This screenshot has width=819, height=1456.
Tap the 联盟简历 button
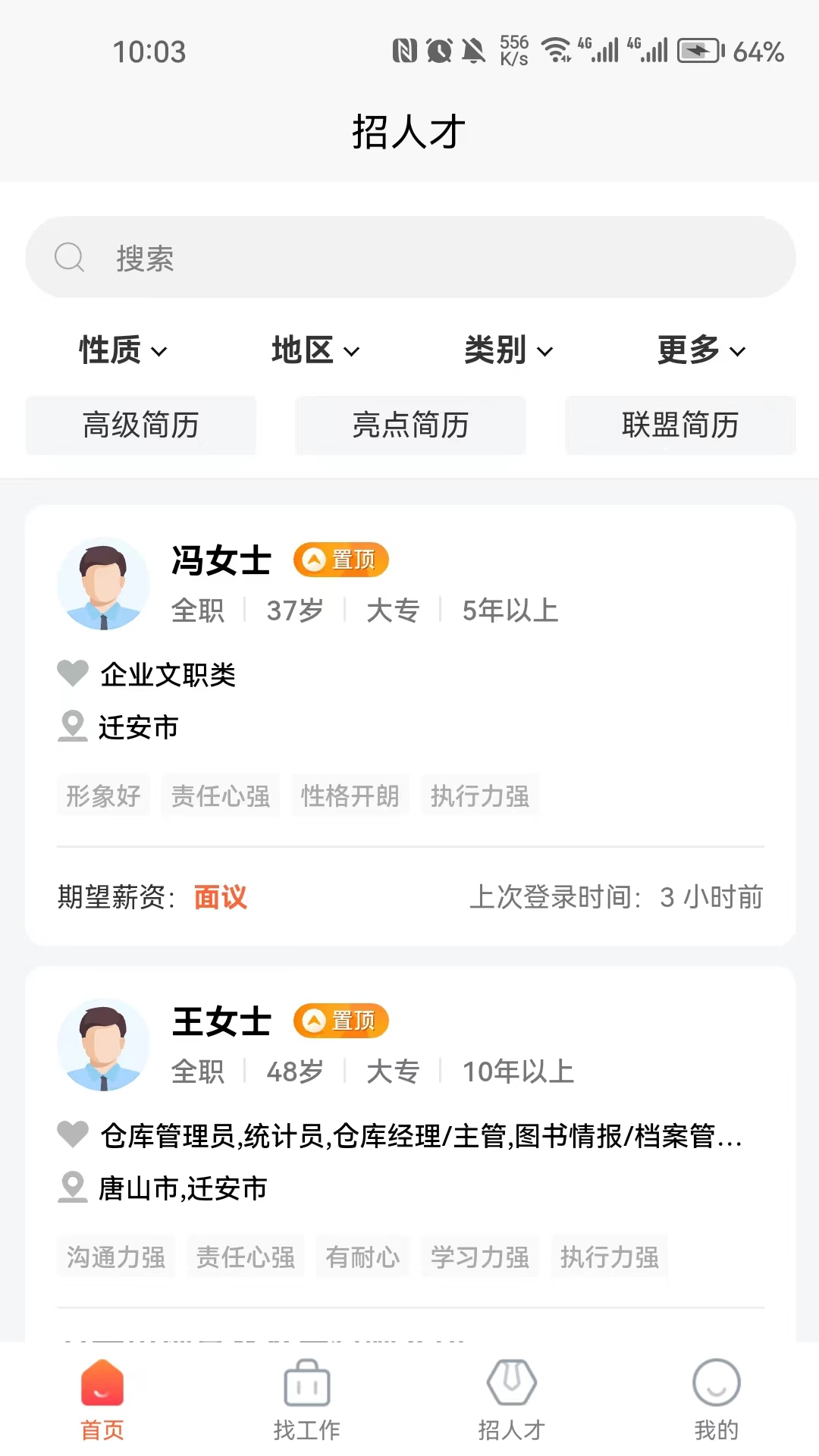click(680, 425)
